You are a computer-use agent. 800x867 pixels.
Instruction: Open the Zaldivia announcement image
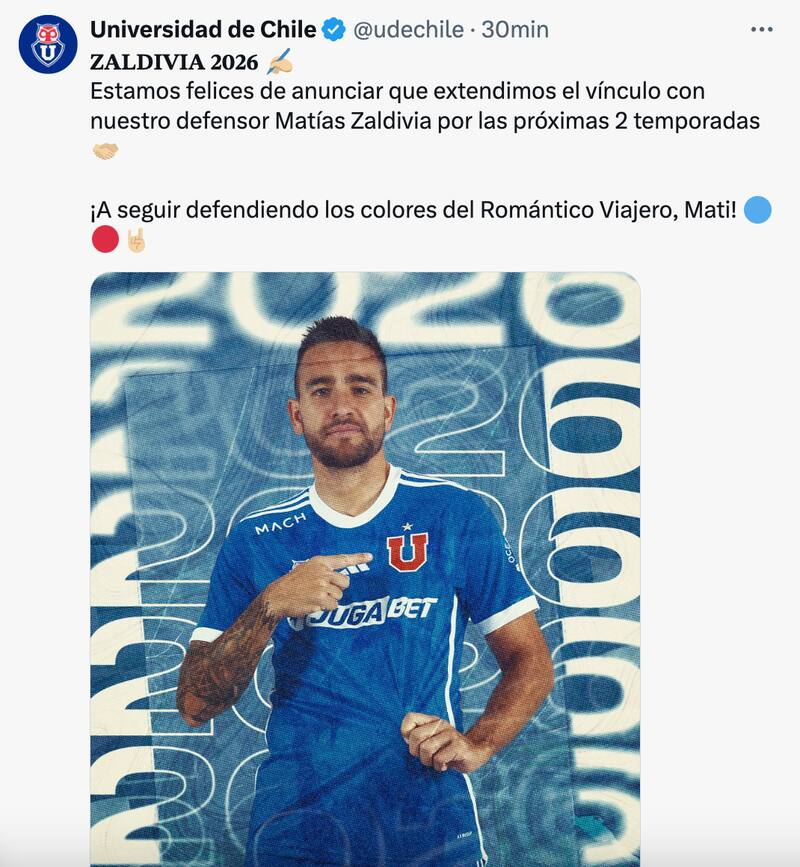click(365, 560)
